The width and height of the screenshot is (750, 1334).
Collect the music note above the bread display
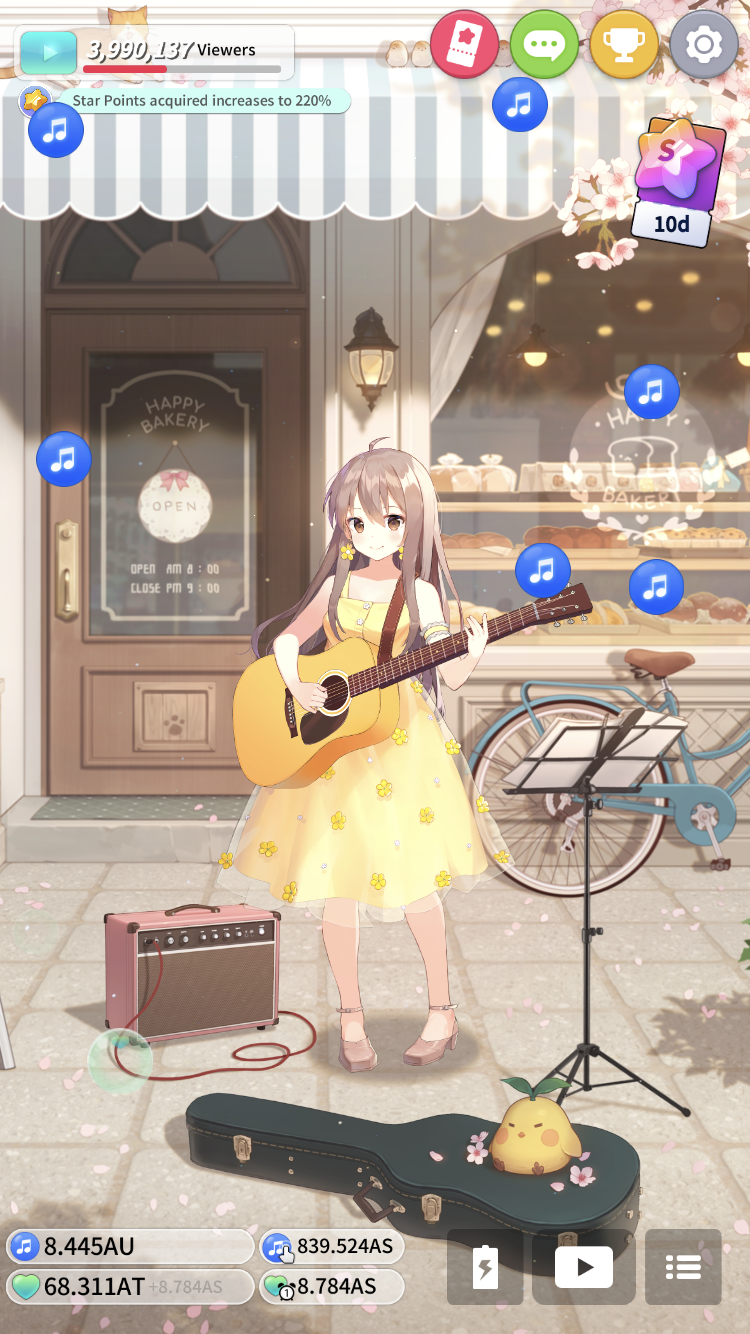pyautogui.click(x=652, y=391)
